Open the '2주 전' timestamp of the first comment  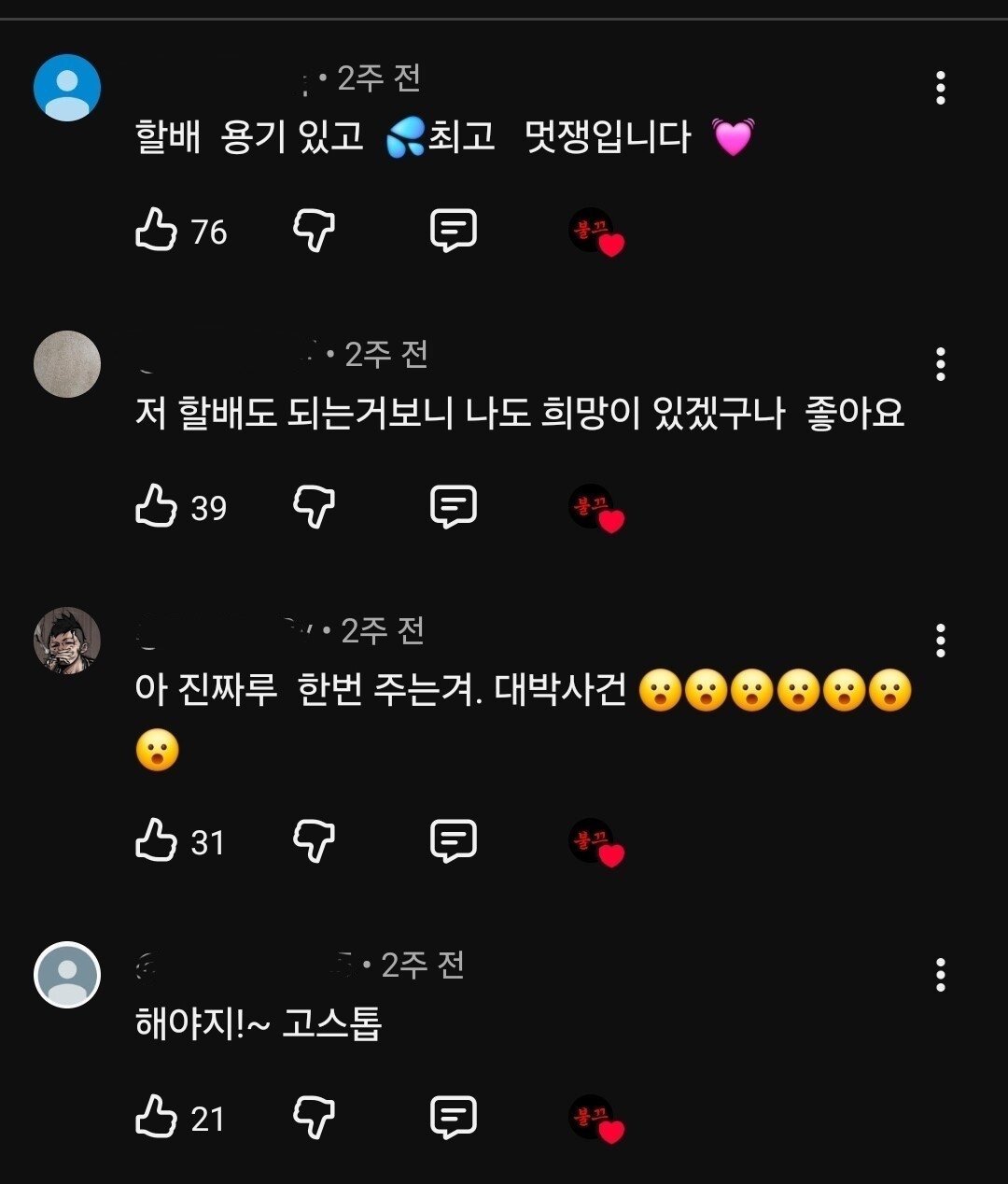click(373, 82)
